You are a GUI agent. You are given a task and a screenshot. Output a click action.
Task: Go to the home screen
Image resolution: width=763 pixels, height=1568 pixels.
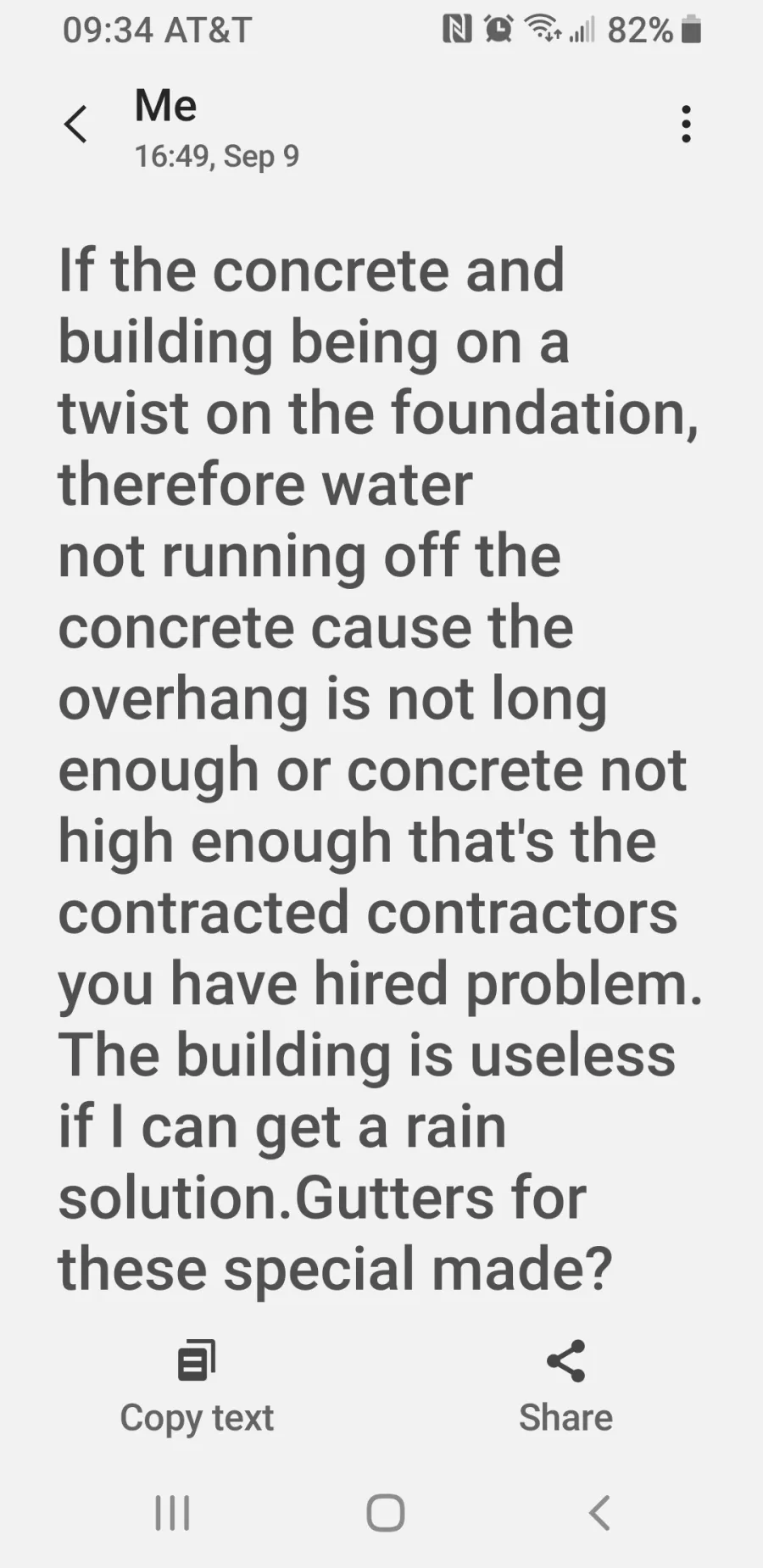point(385,1513)
